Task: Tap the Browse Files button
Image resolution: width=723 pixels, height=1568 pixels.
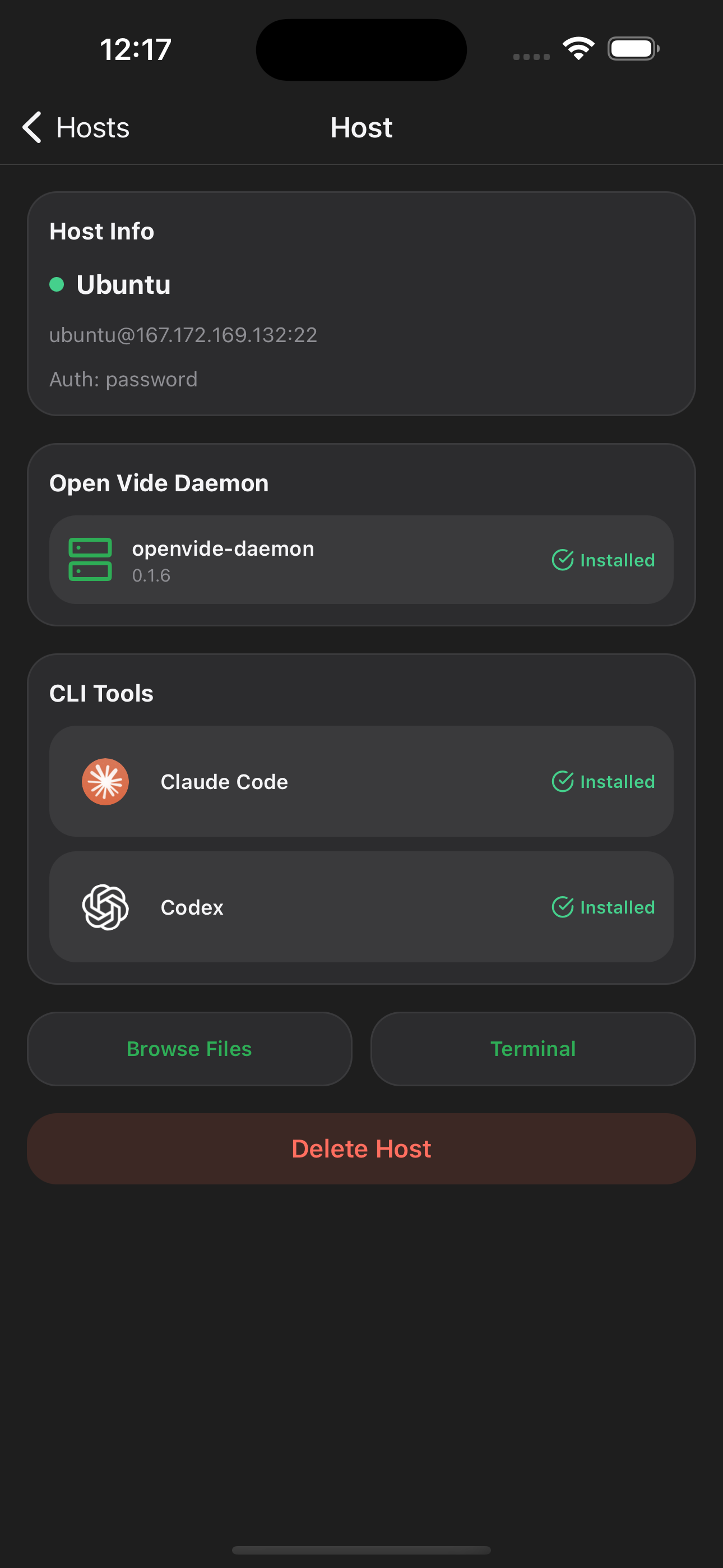Action: click(189, 1048)
